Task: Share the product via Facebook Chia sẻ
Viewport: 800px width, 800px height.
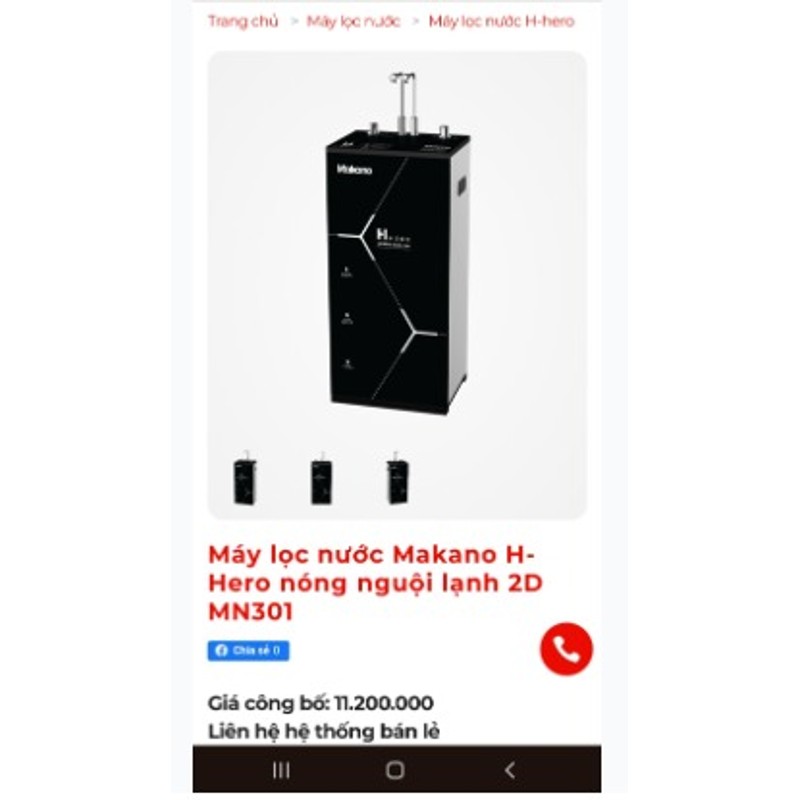Action: 248,650
